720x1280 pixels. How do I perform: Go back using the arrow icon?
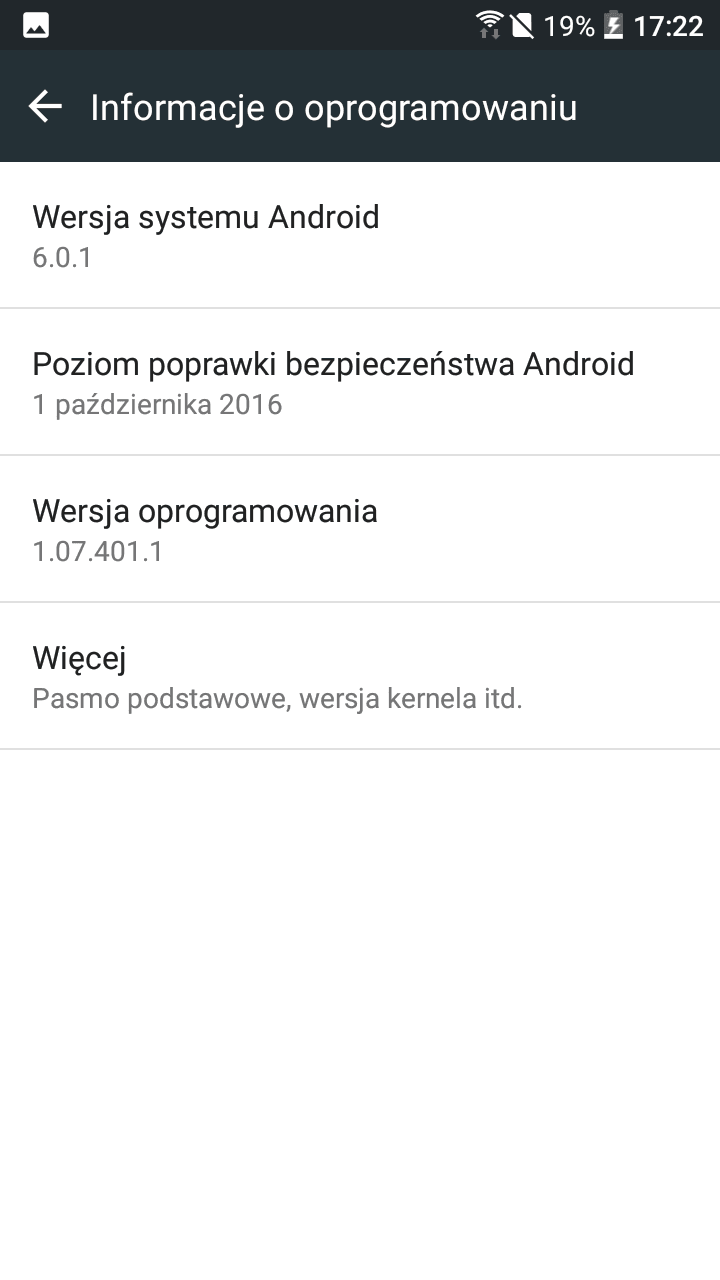coord(45,106)
